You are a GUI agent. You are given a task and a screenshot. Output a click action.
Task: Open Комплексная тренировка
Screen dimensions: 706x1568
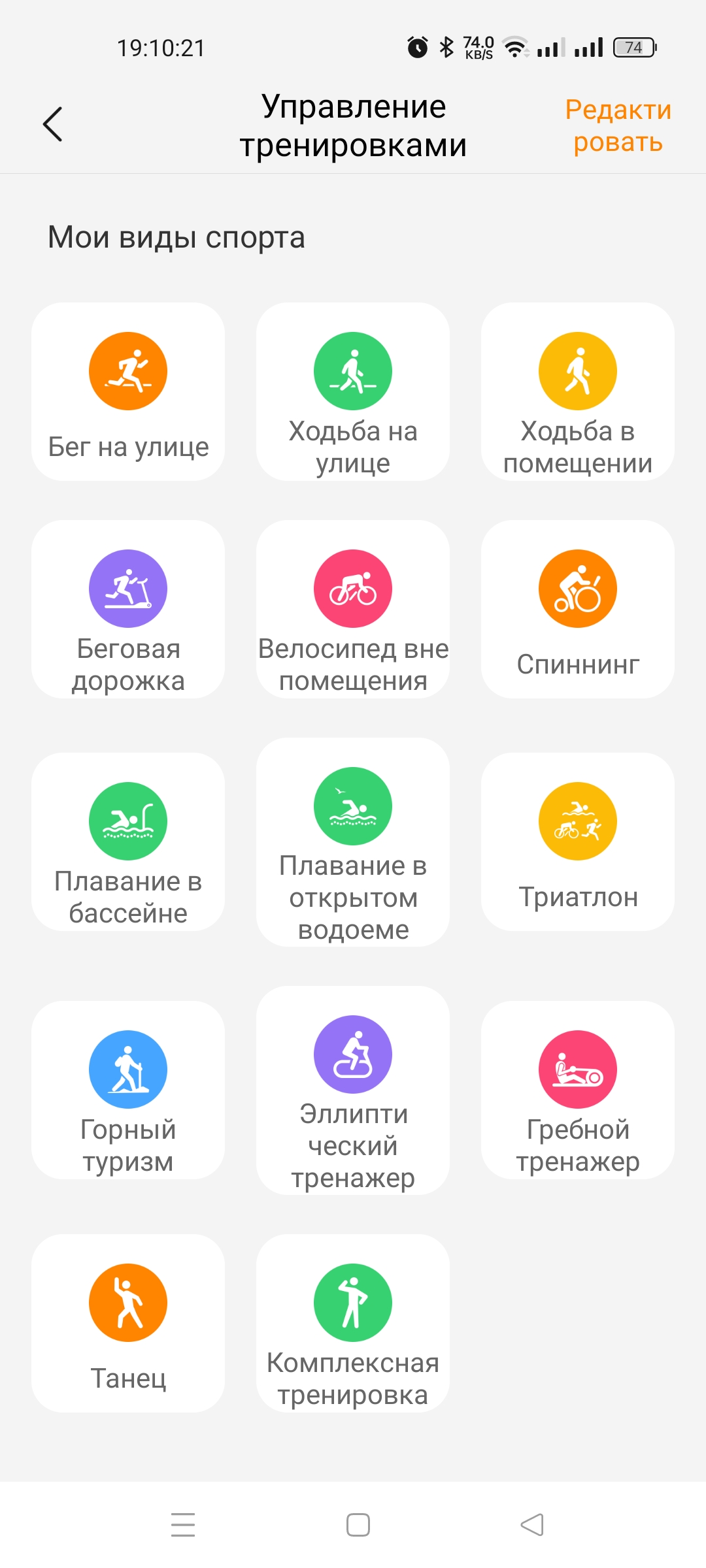[353, 1324]
